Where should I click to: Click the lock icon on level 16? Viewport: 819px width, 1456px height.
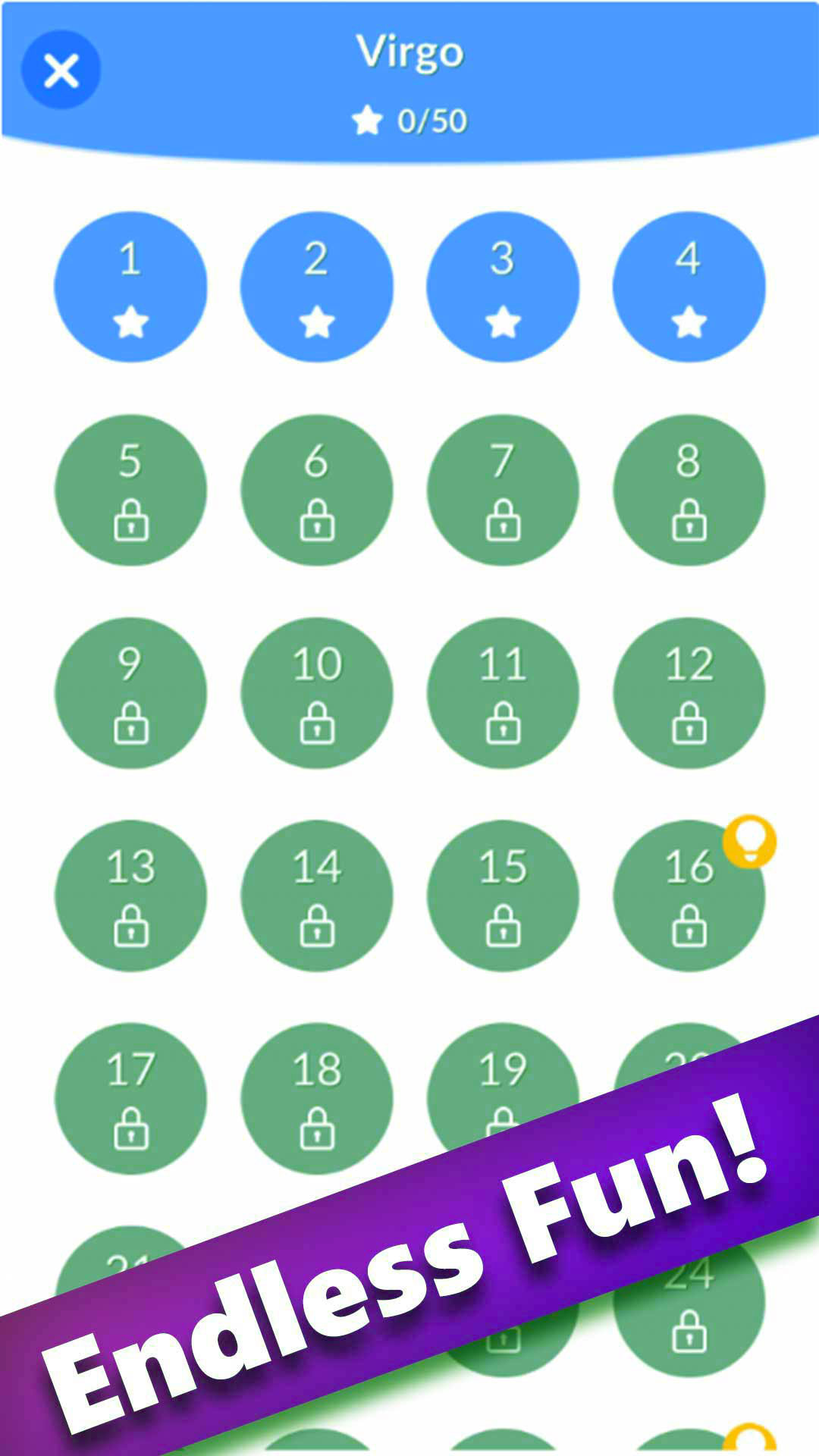coord(689,926)
